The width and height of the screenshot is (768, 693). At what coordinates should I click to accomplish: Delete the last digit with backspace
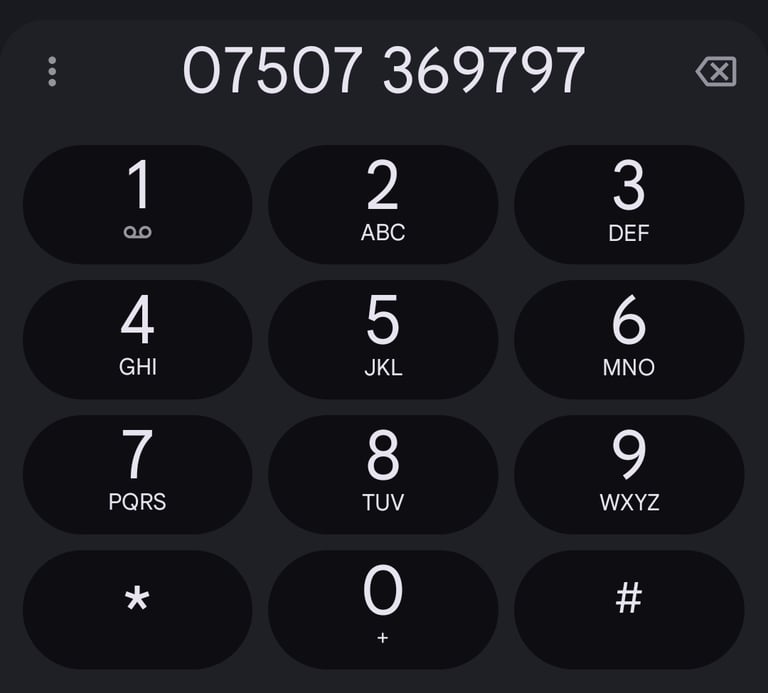coord(716,72)
